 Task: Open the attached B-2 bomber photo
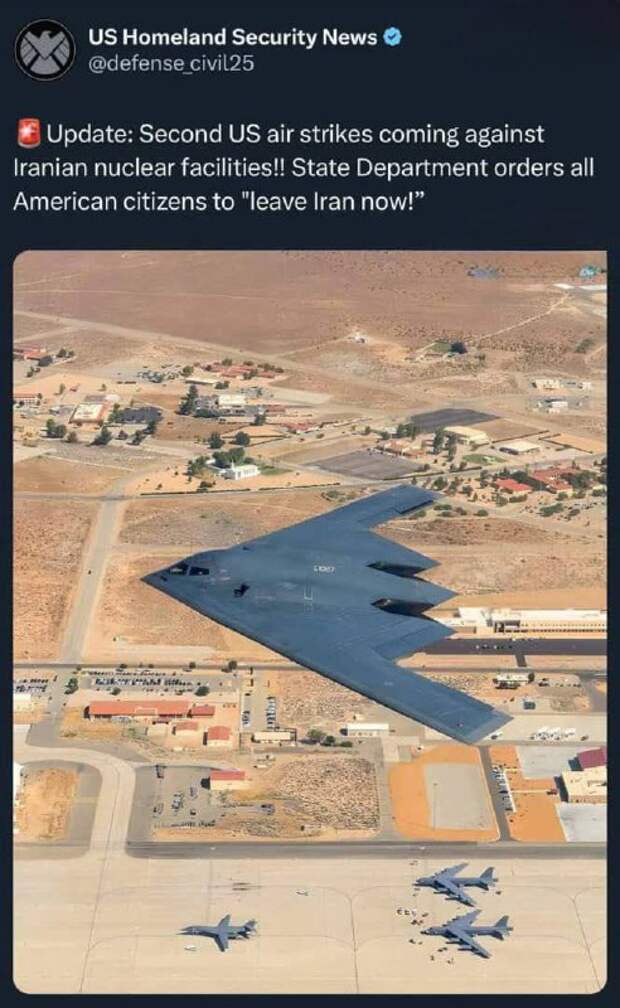310,622
